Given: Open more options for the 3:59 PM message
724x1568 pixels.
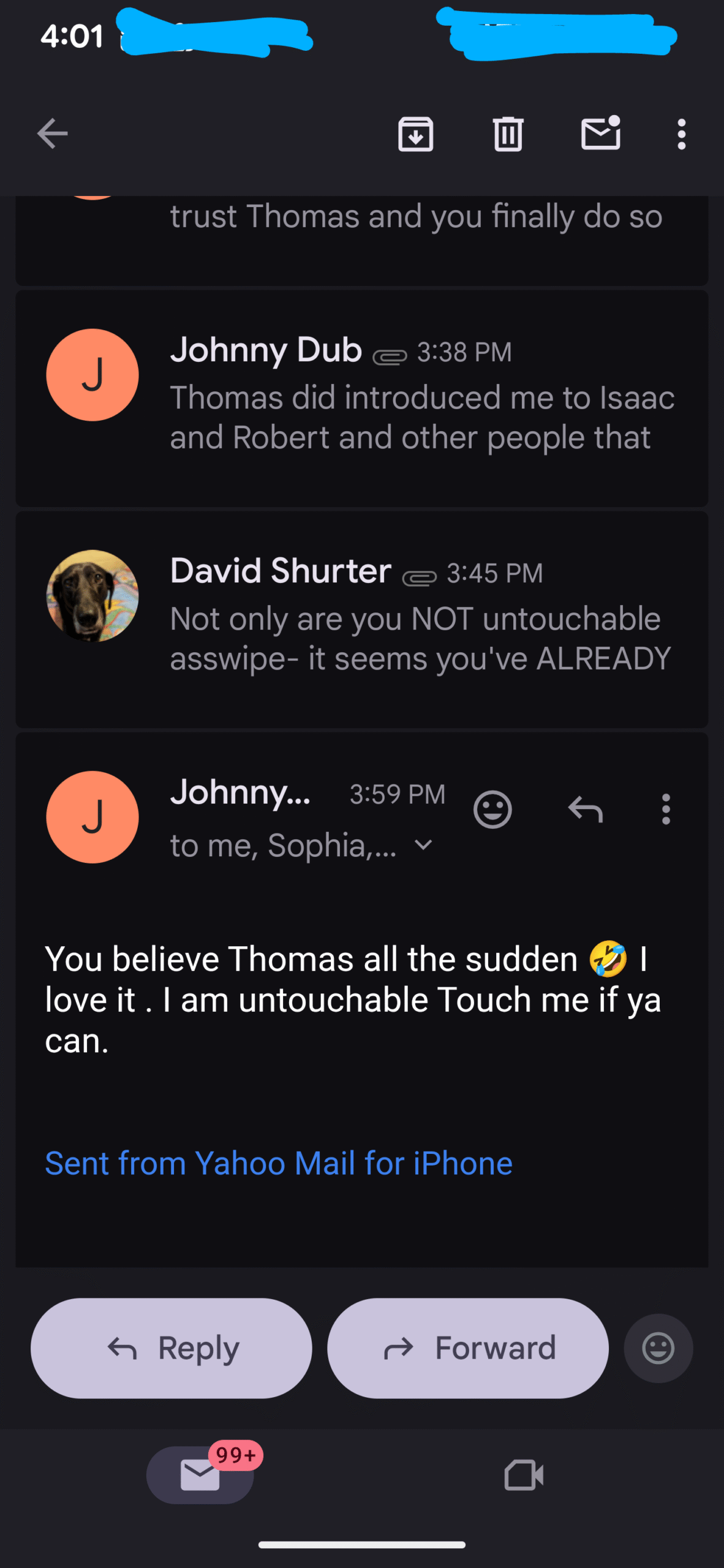Looking at the screenshot, I should tap(666, 810).
